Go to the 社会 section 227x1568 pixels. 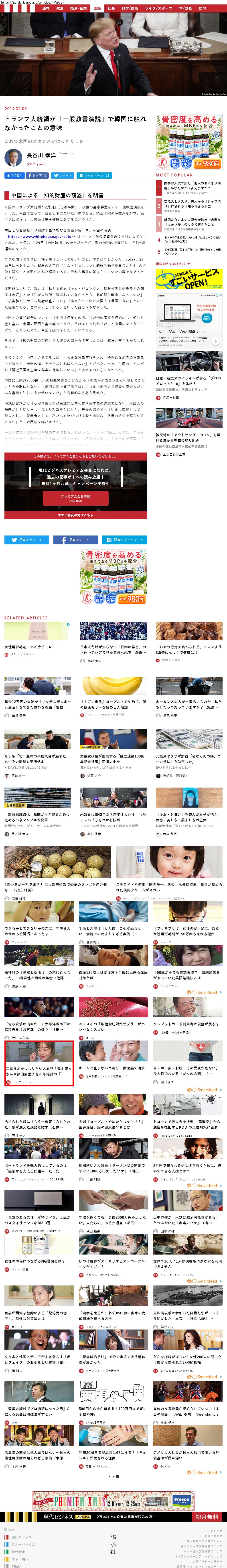[x=111, y=8]
